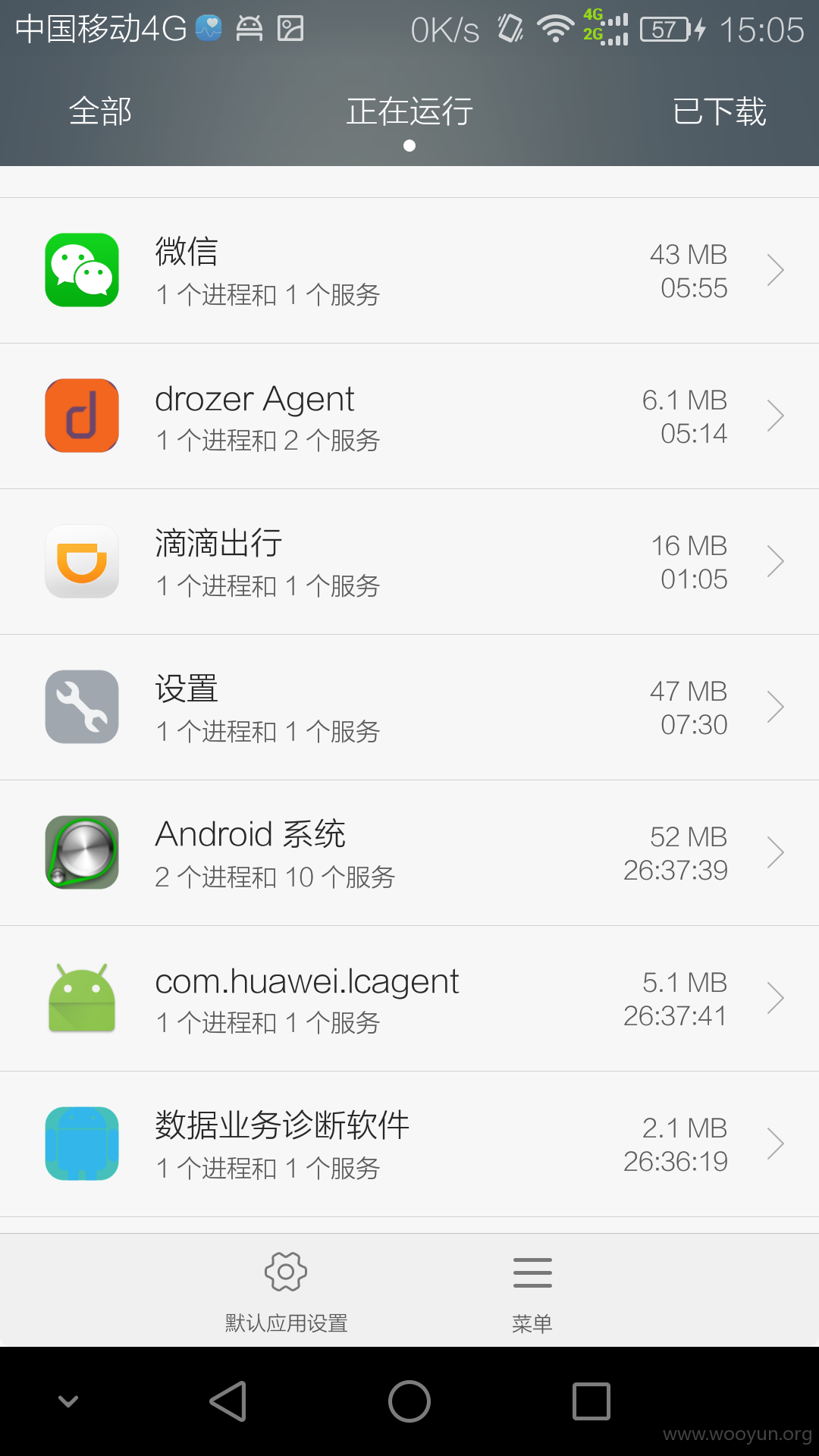Tap the home button
This screenshot has width=819, height=1456.
tap(409, 1401)
